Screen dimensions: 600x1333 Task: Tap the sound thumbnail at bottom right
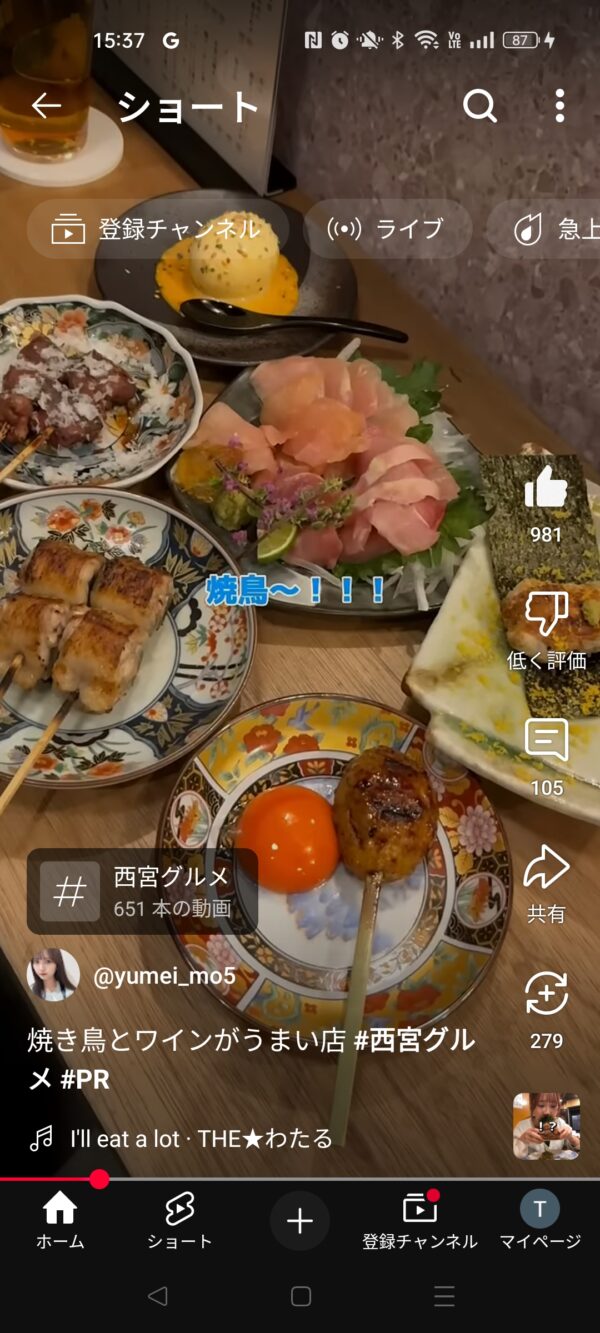click(546, 1126)
